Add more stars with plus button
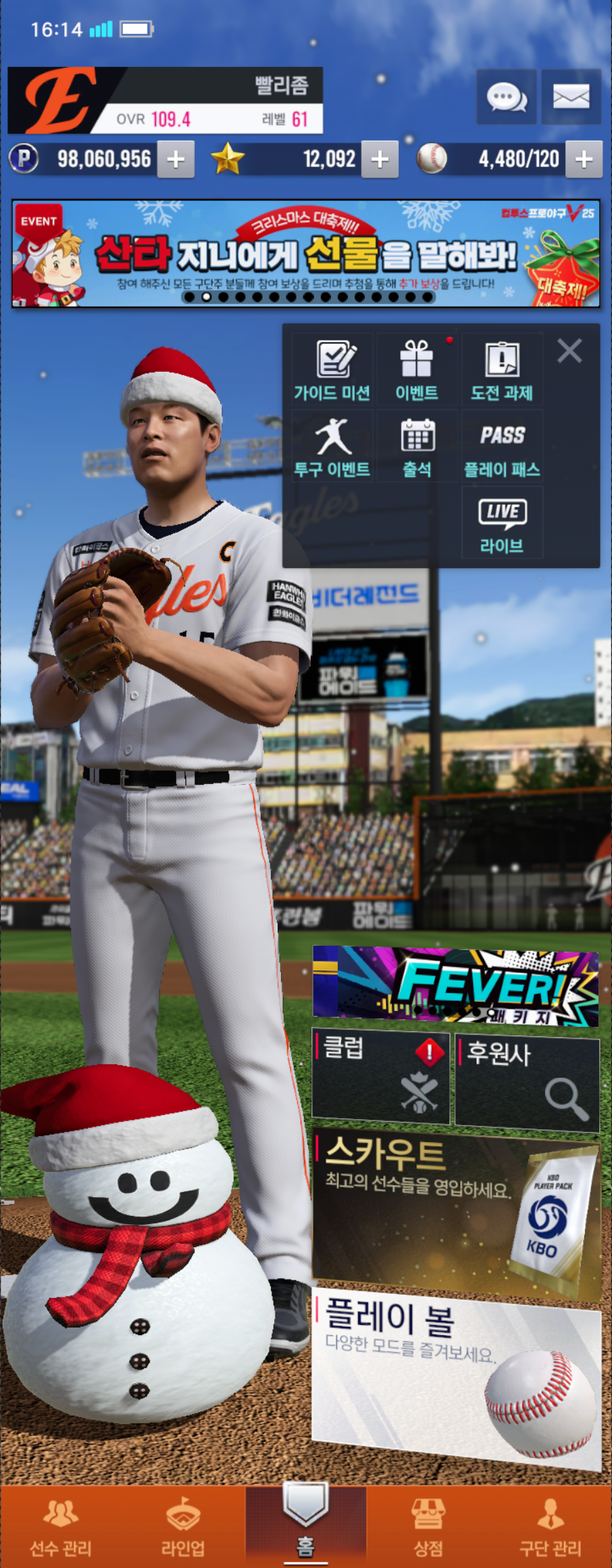 pyautogui.click(x=380, y=160)
